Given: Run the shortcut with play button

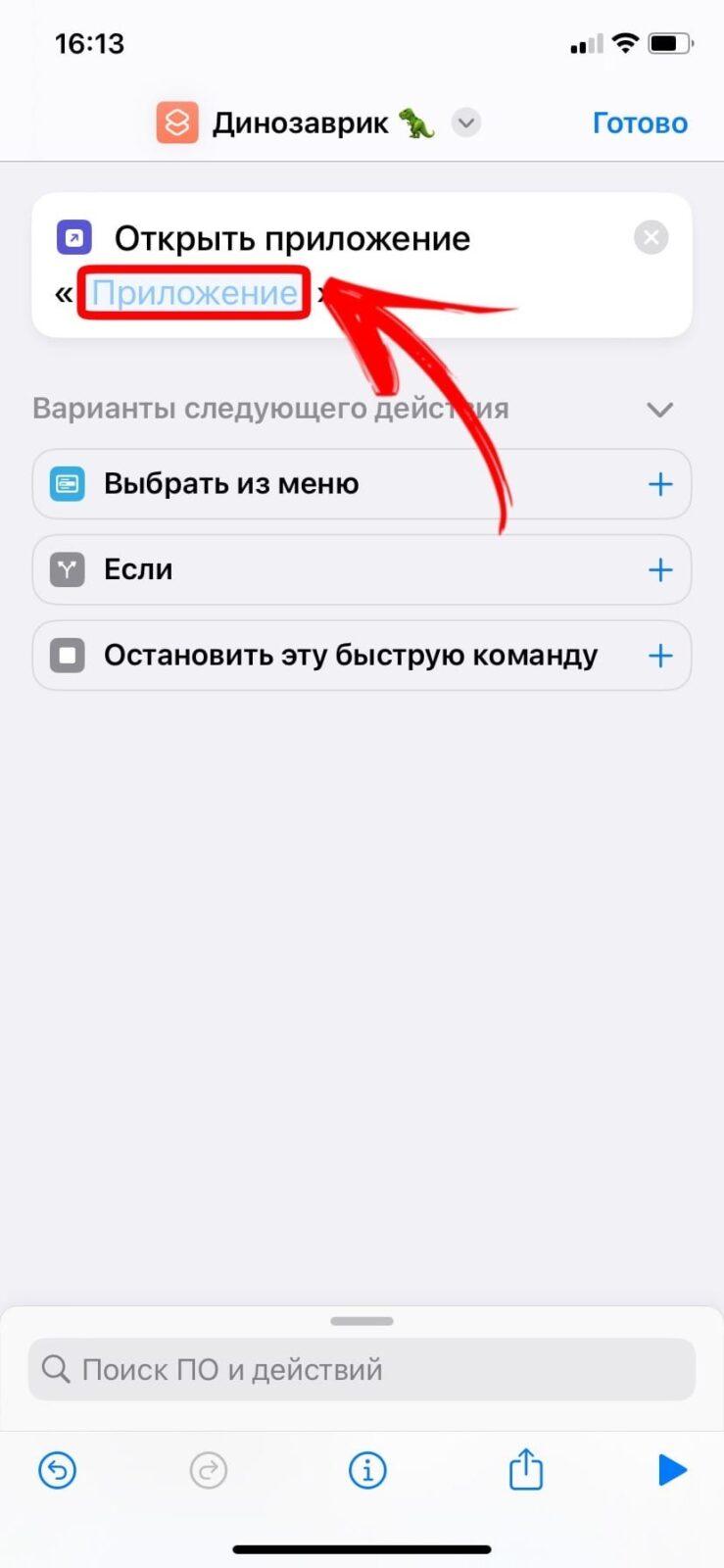Looking at the screenshot, I should tap(672, 1470).
